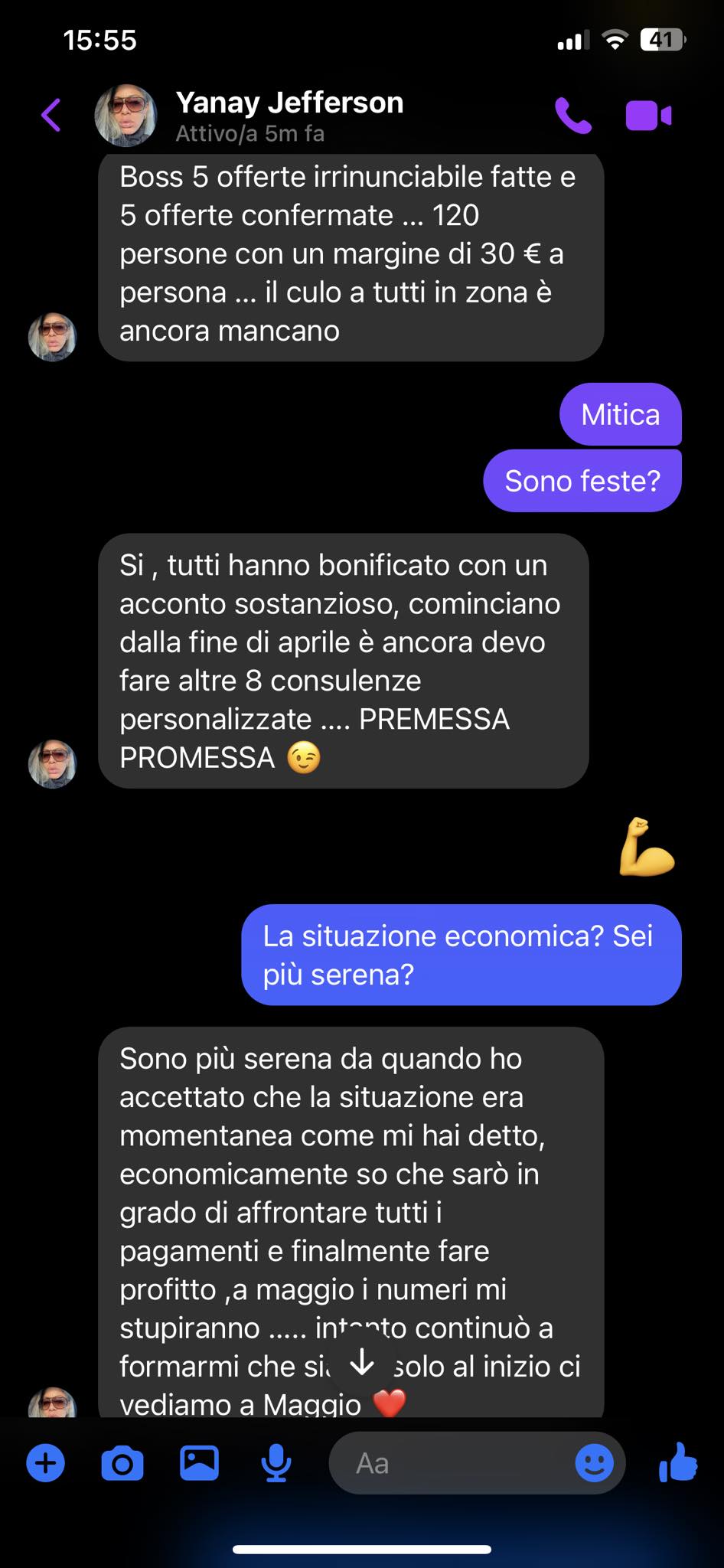Start a video call with Yanay Jefferson

648,116
